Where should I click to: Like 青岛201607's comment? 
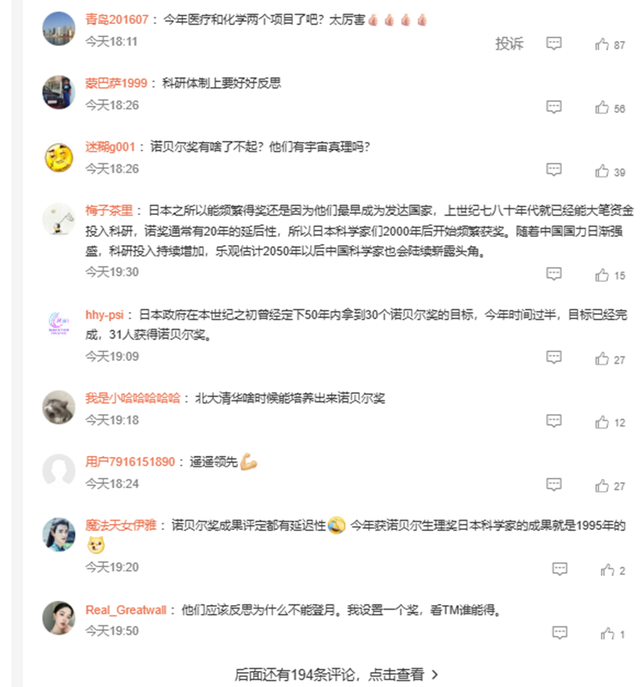(601, 44)
